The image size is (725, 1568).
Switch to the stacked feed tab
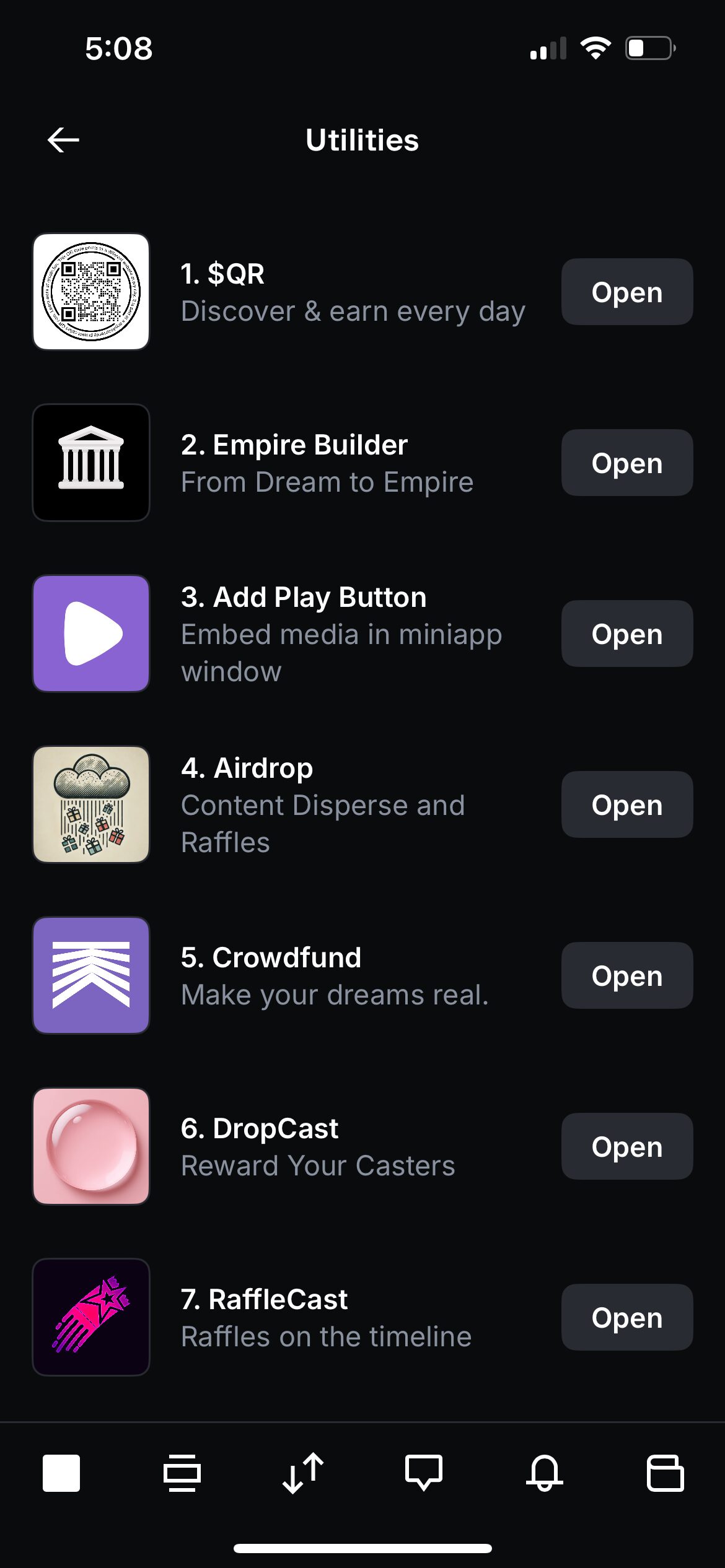(182, 1473)
